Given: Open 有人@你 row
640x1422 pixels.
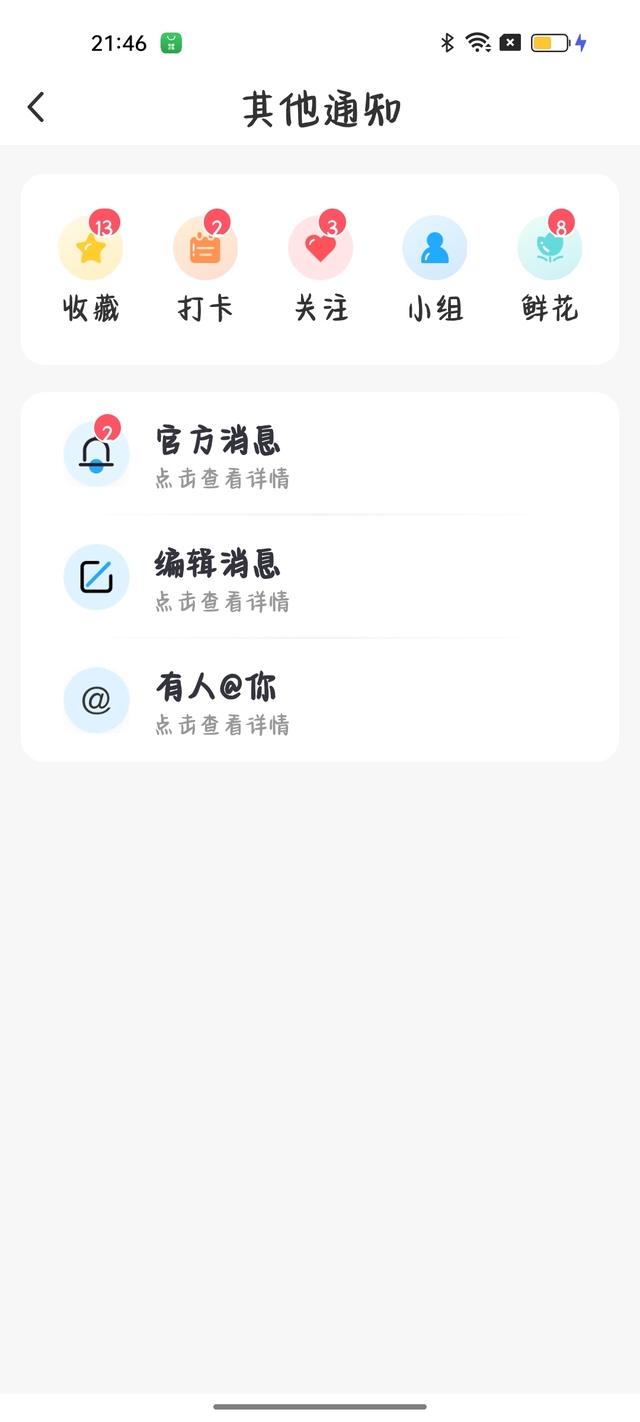Looking at the screenshot, I should (x=320, y=700).
